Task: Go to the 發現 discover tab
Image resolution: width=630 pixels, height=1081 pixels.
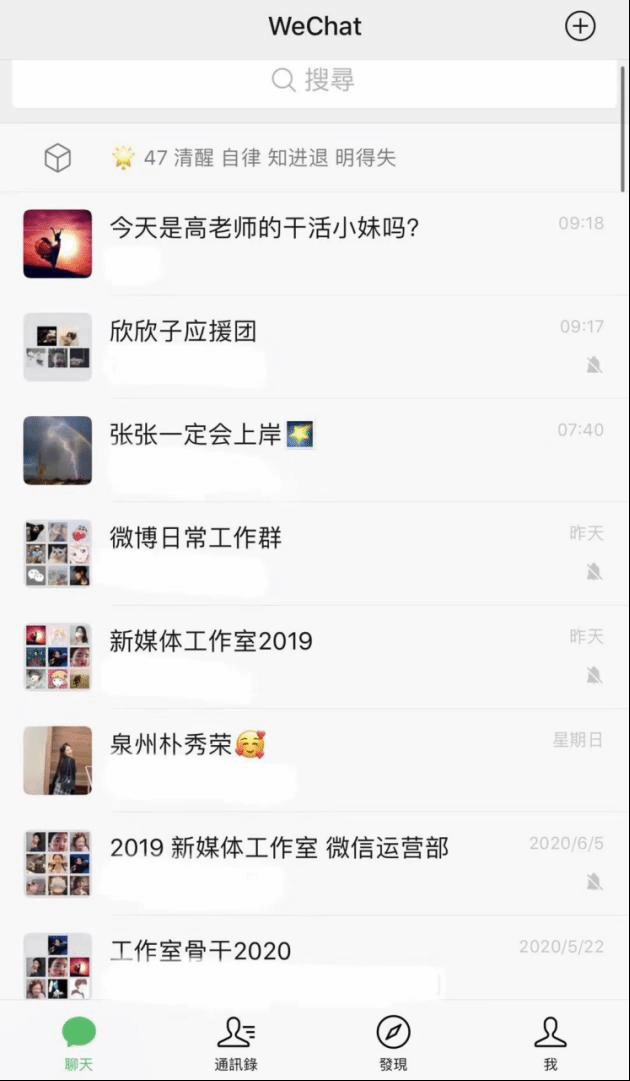Action: 393,1043
